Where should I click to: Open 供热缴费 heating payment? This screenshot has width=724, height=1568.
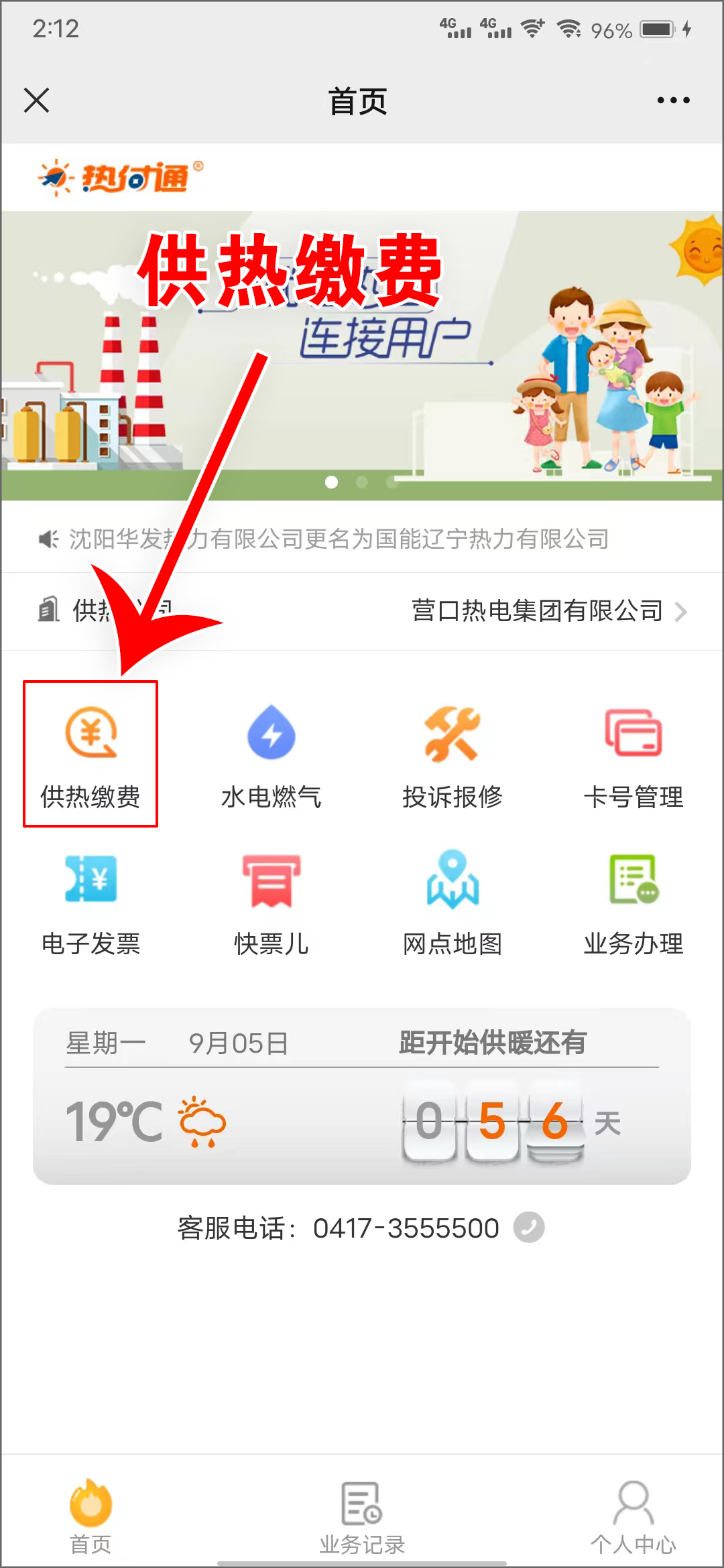90,755
